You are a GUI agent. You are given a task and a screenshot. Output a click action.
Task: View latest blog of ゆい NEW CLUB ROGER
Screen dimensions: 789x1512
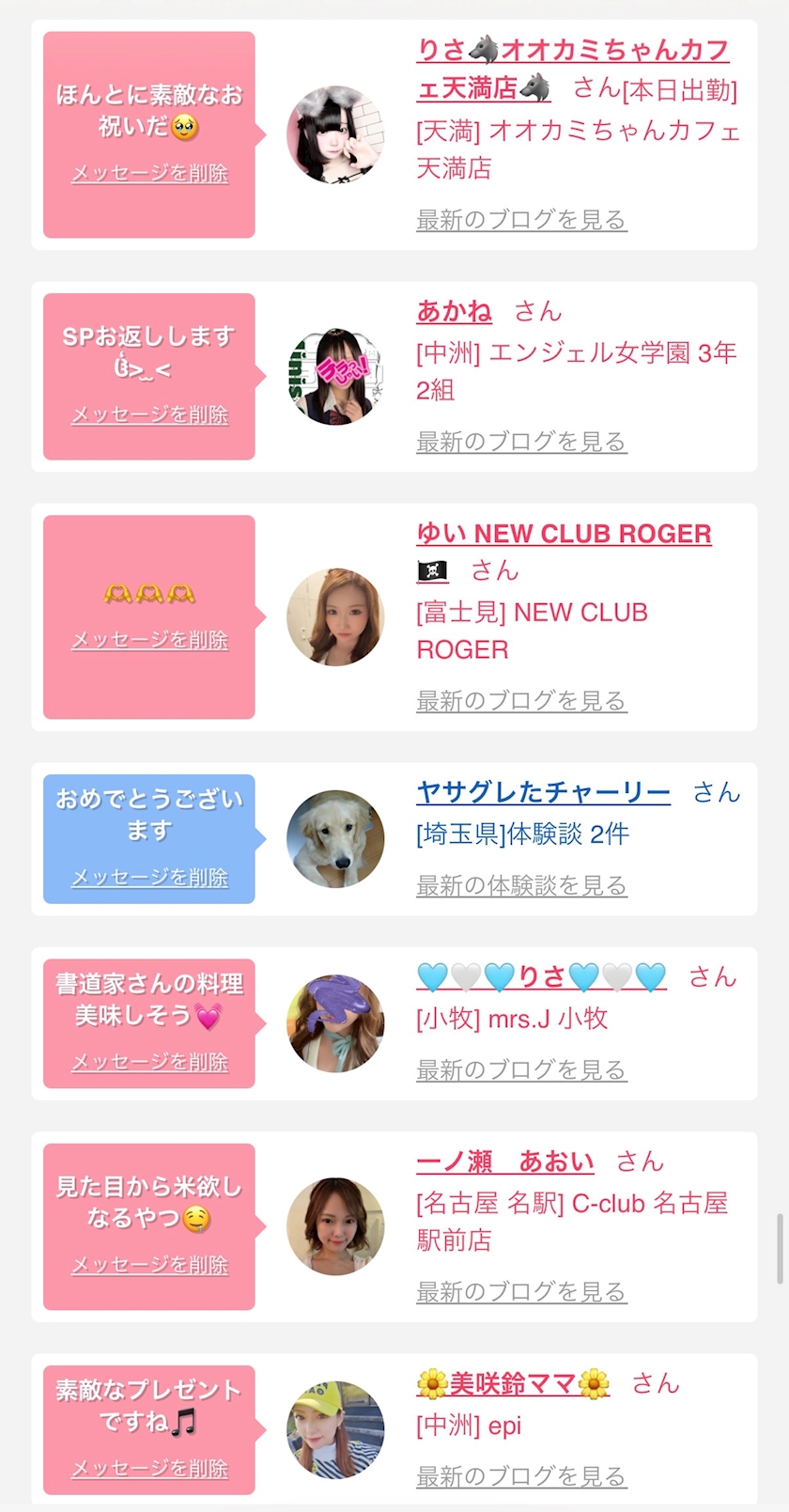[521, 701]
